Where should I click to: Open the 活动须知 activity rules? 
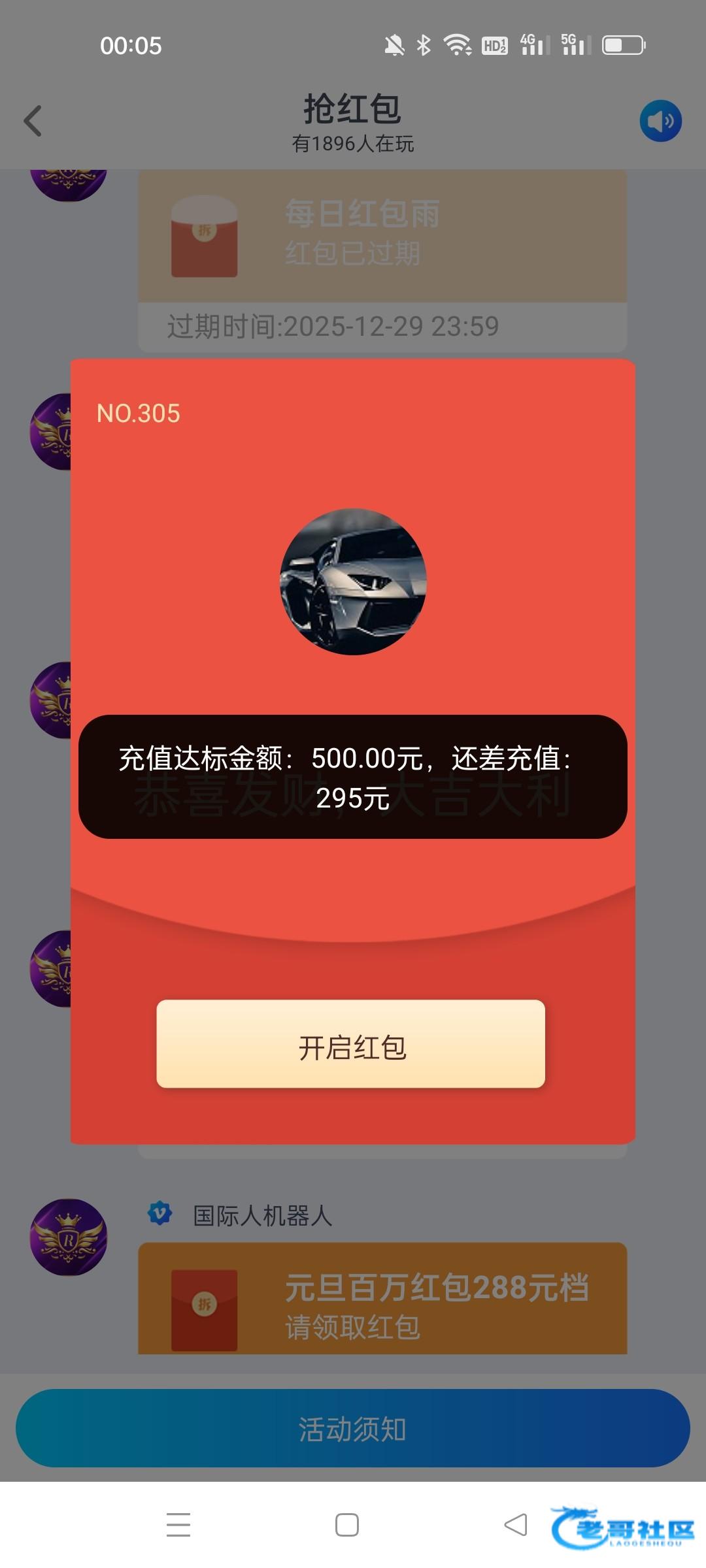click(x=353, y=1428)
